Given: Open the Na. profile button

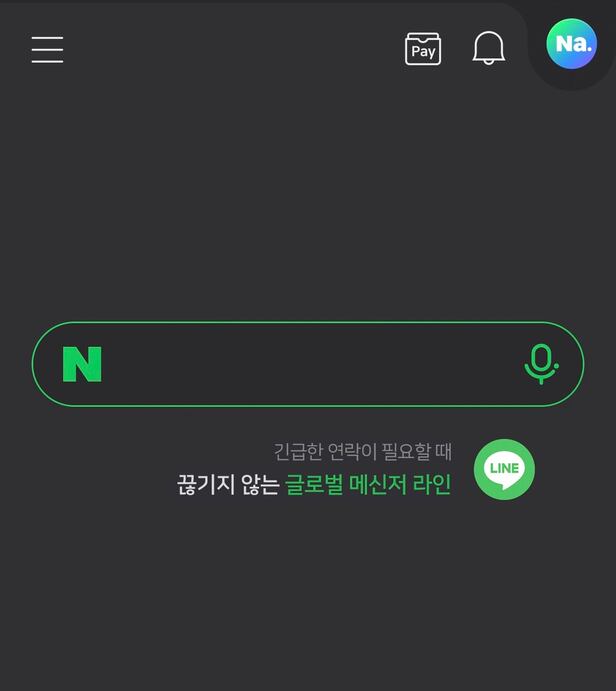Looking at the screenshot, I should 571,44.
